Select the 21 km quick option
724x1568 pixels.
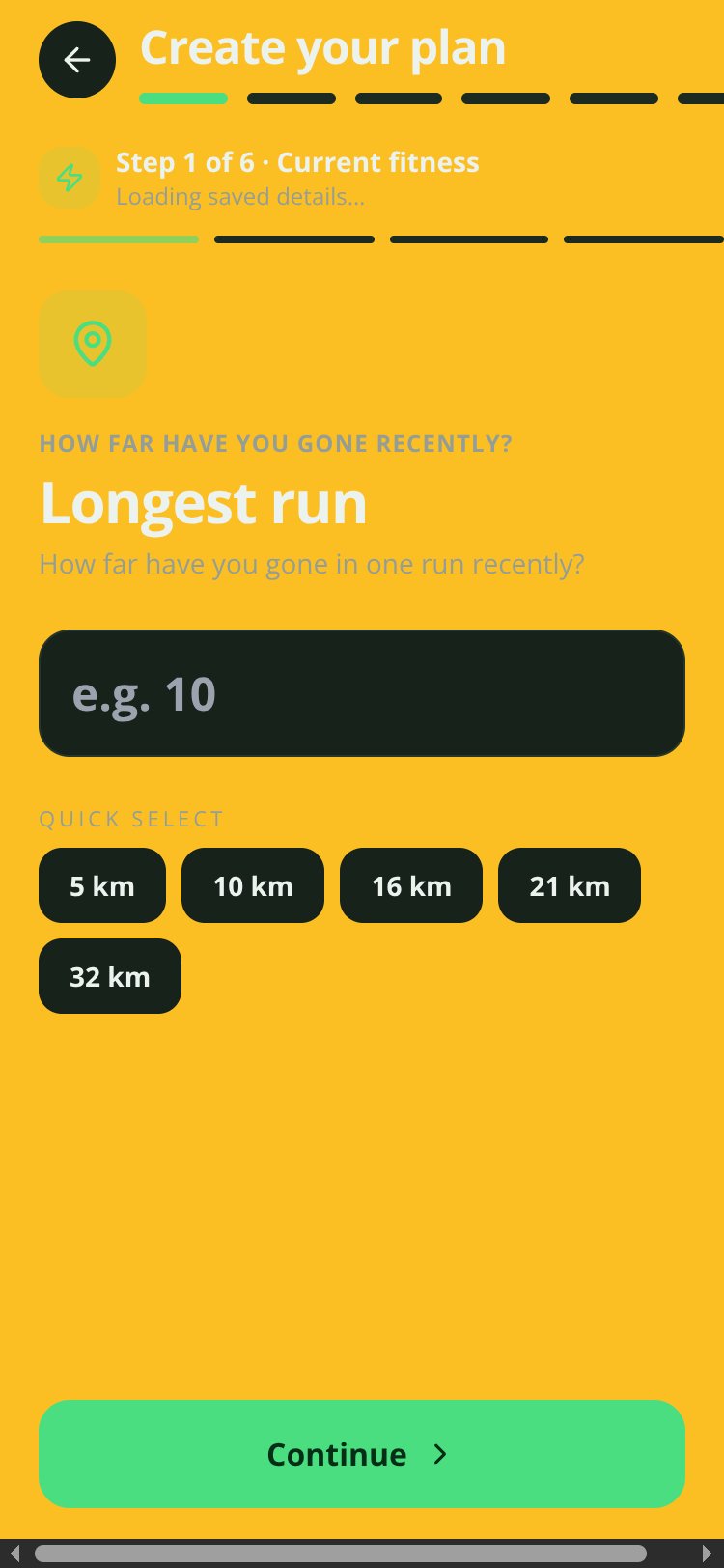570,885
